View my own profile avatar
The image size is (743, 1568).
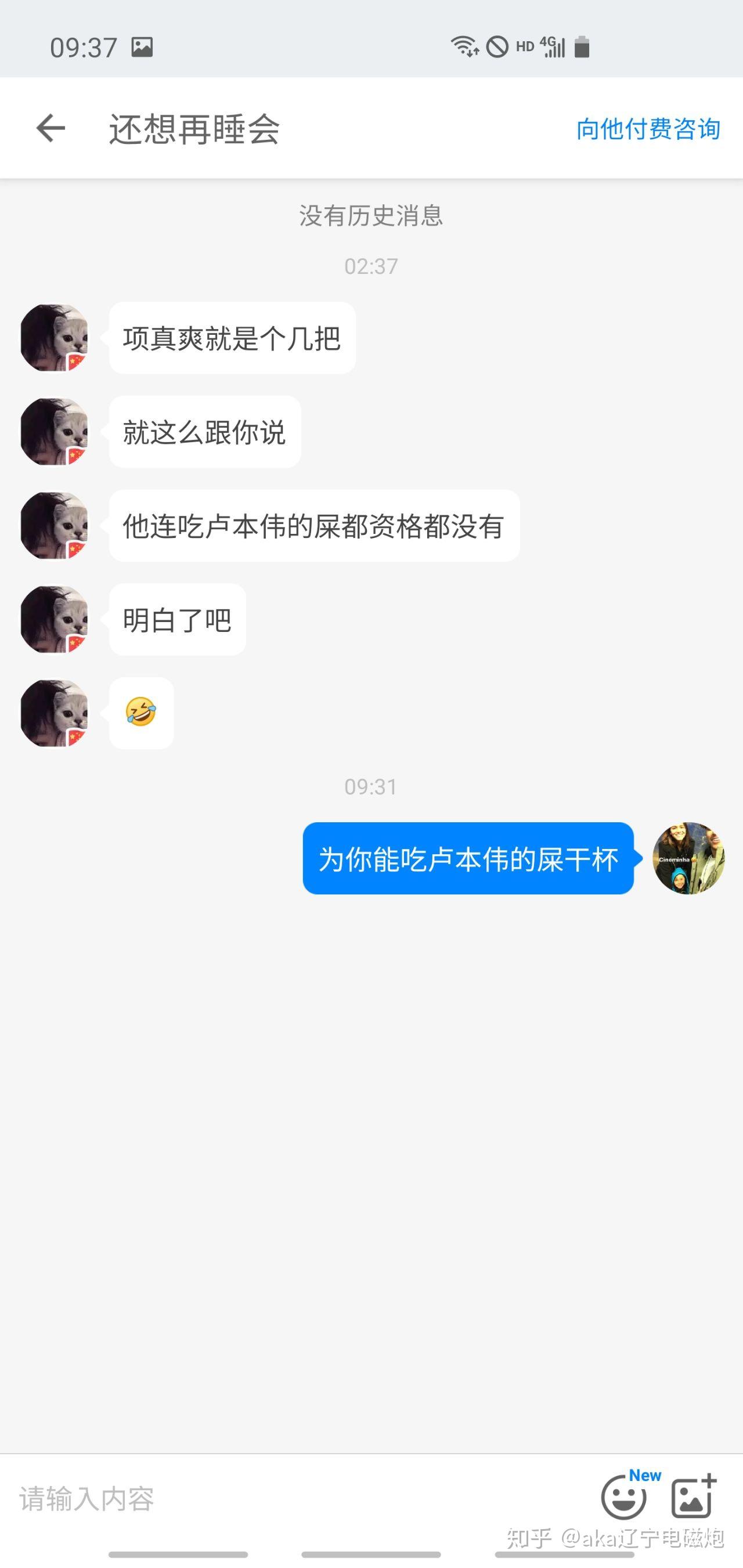688,858
